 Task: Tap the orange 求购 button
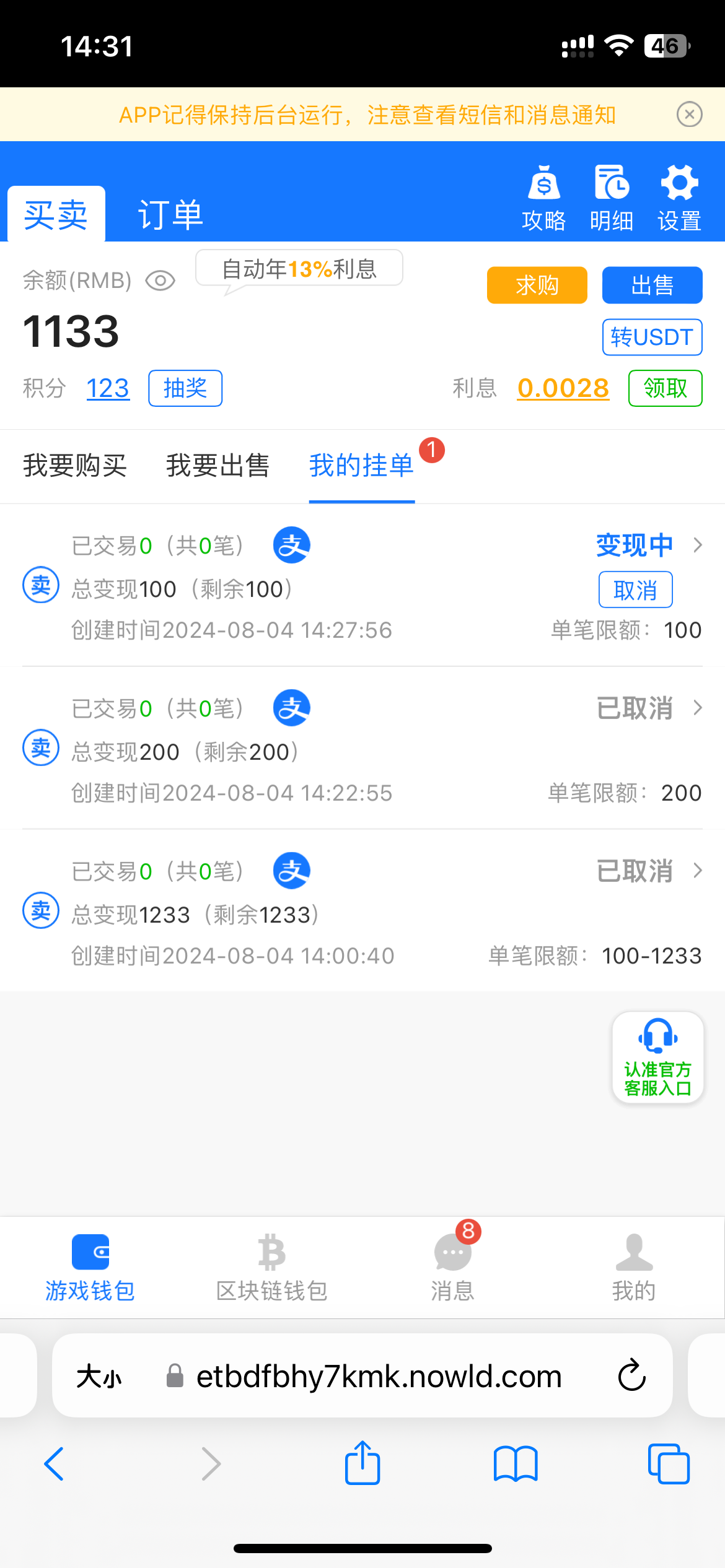click(x=537, y=285)
